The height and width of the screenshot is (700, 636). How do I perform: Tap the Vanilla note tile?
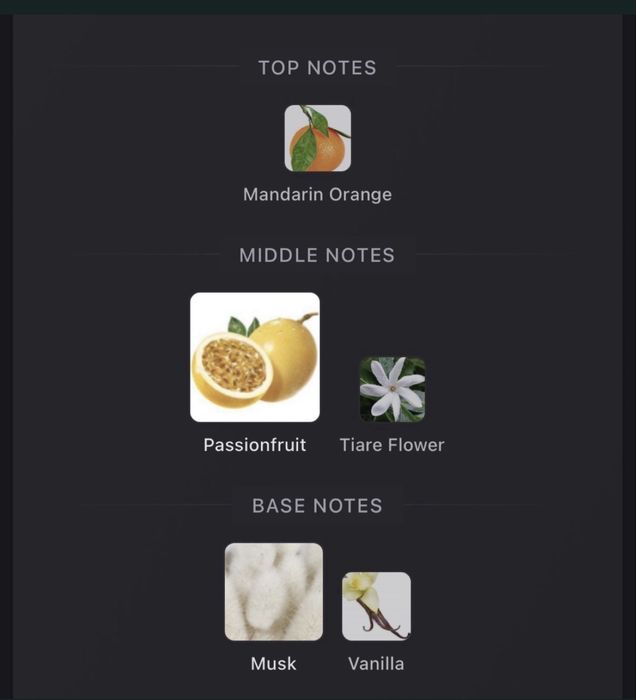coord(376,606)
